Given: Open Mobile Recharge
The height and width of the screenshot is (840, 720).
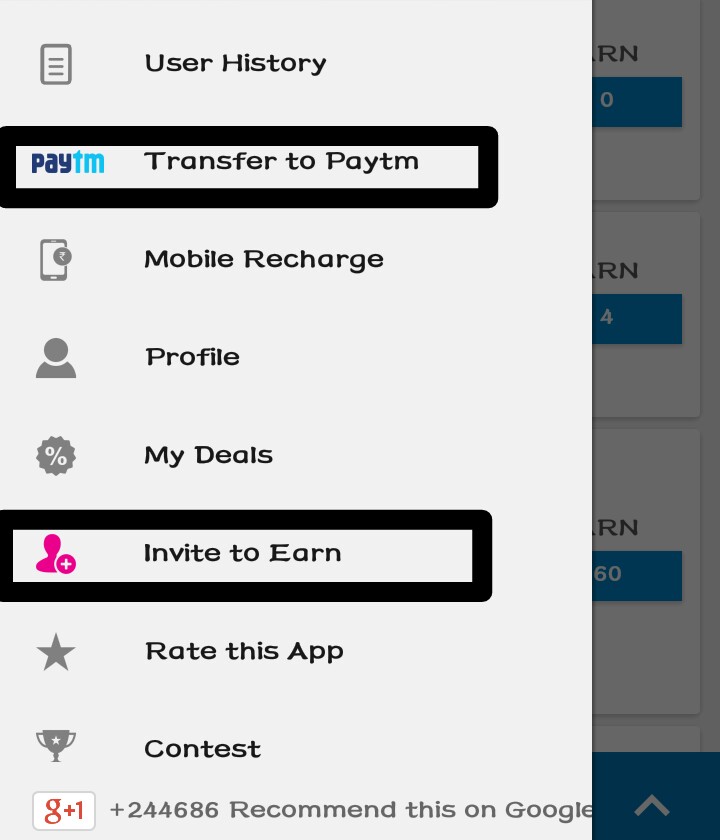Looking at the screenshot, I should [x=263, y=259].
